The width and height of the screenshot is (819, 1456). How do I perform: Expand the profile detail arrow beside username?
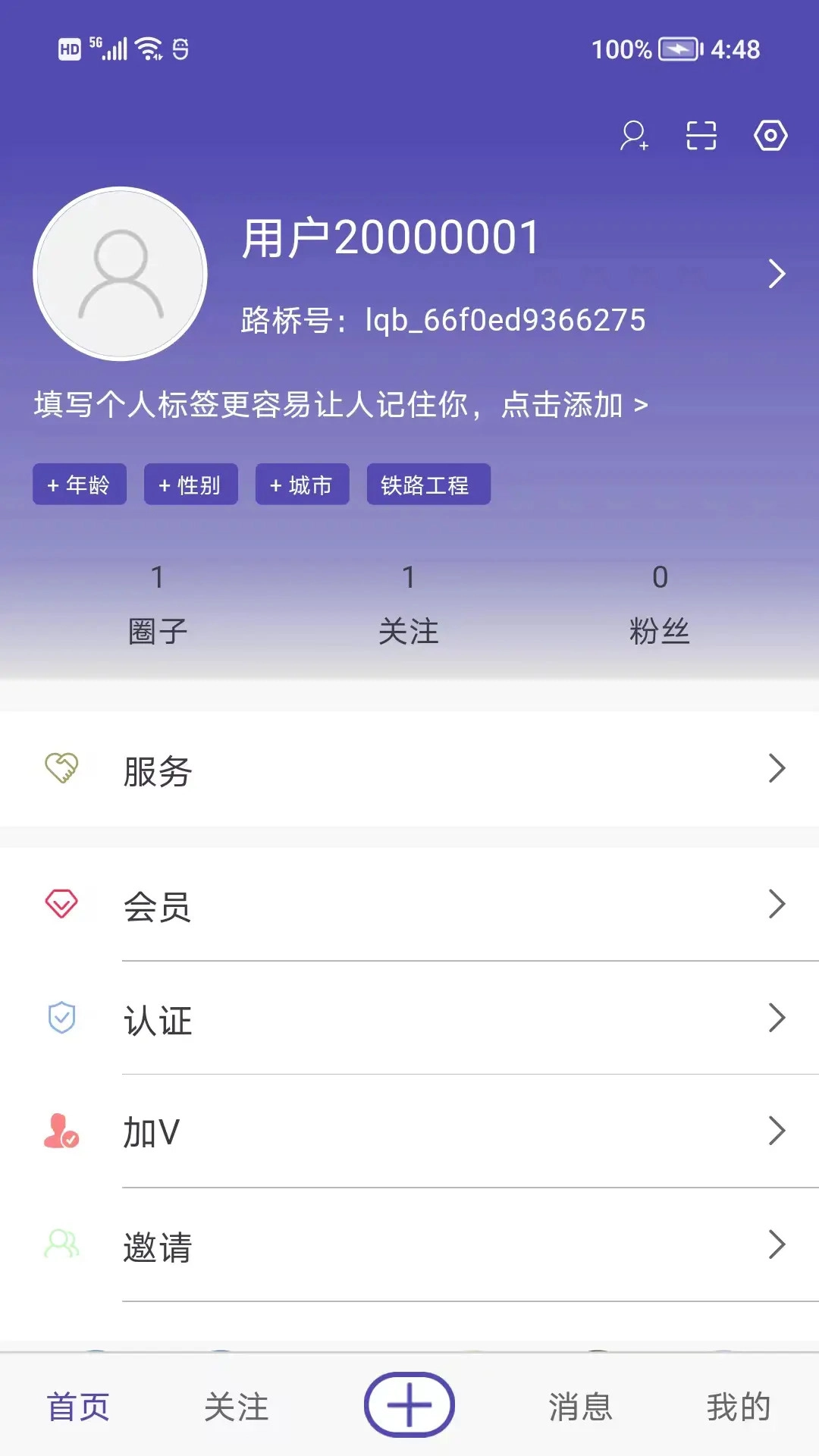(777, 275)
